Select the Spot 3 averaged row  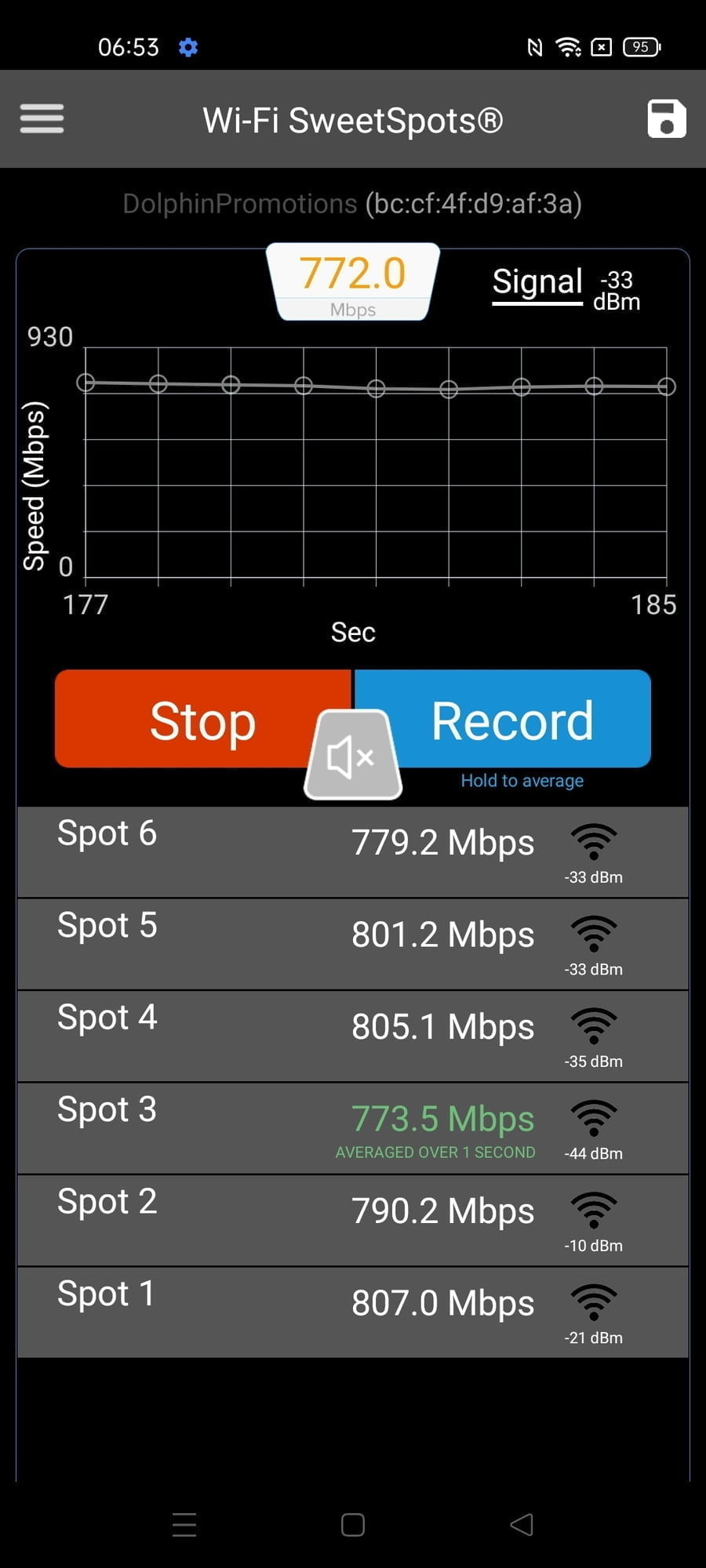click(353, 1128)
